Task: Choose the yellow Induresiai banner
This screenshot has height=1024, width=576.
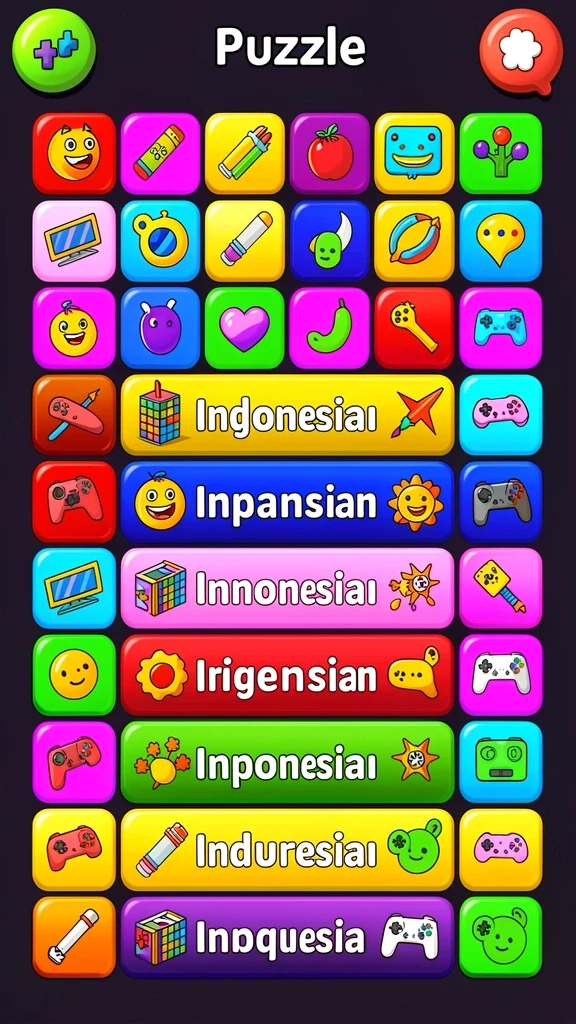Action: click(287, 850)
